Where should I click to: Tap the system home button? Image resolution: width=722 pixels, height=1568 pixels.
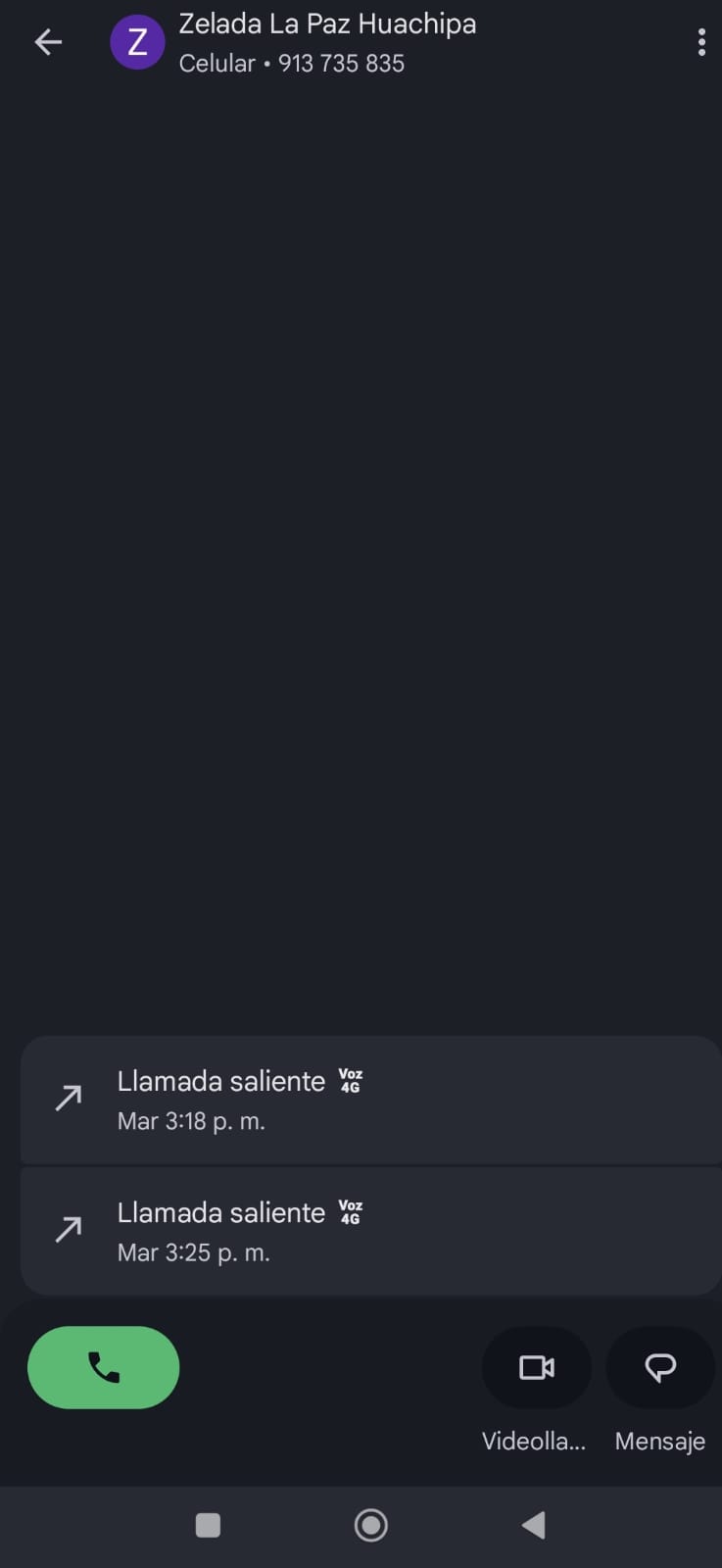370,1525
